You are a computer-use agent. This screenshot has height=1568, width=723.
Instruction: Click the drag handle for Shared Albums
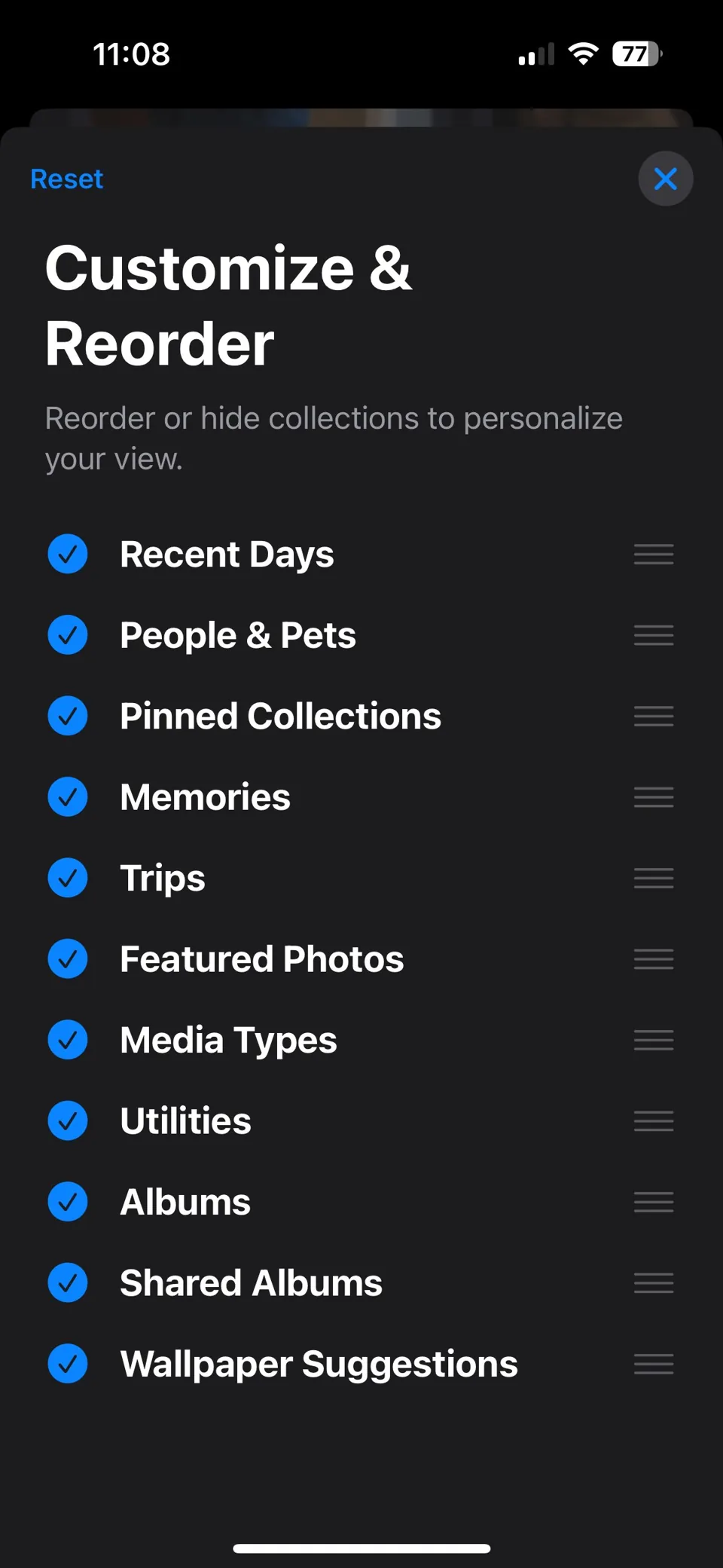pyautogui.click(x=654, y=1283)
